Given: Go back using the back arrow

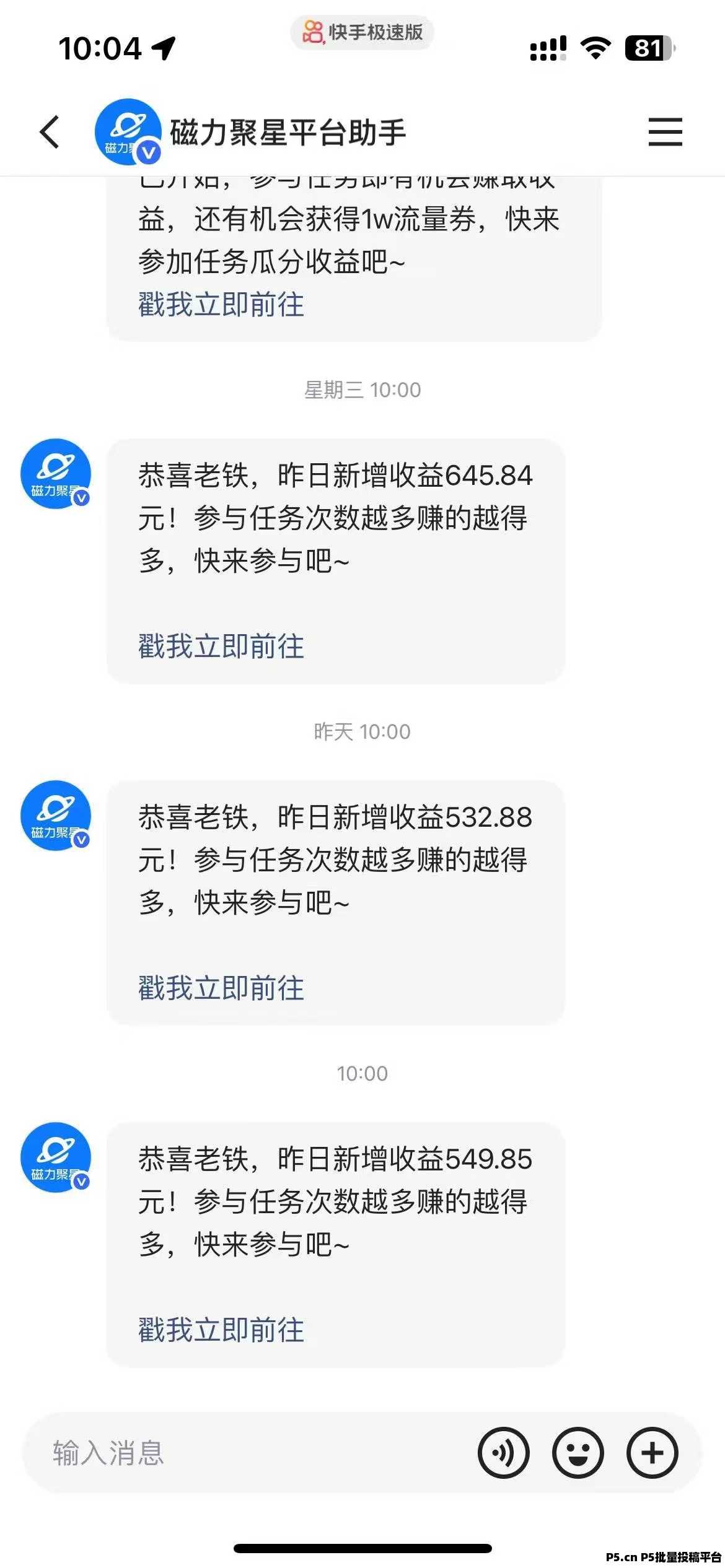Looking at the screenshot, I should tap(50, 132).
